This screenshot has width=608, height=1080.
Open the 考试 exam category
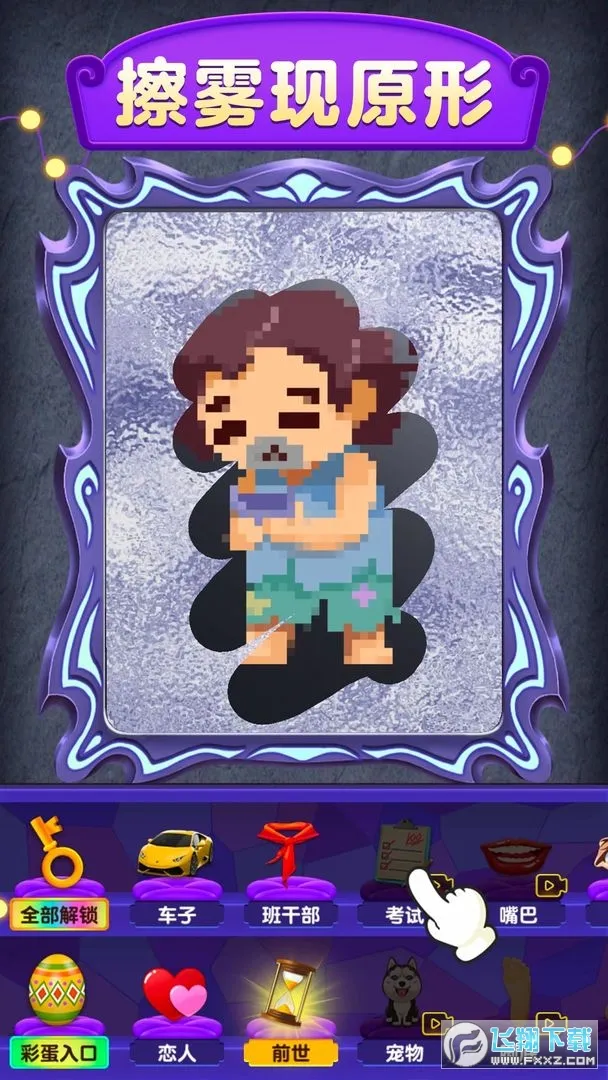(x=400, y=870)
